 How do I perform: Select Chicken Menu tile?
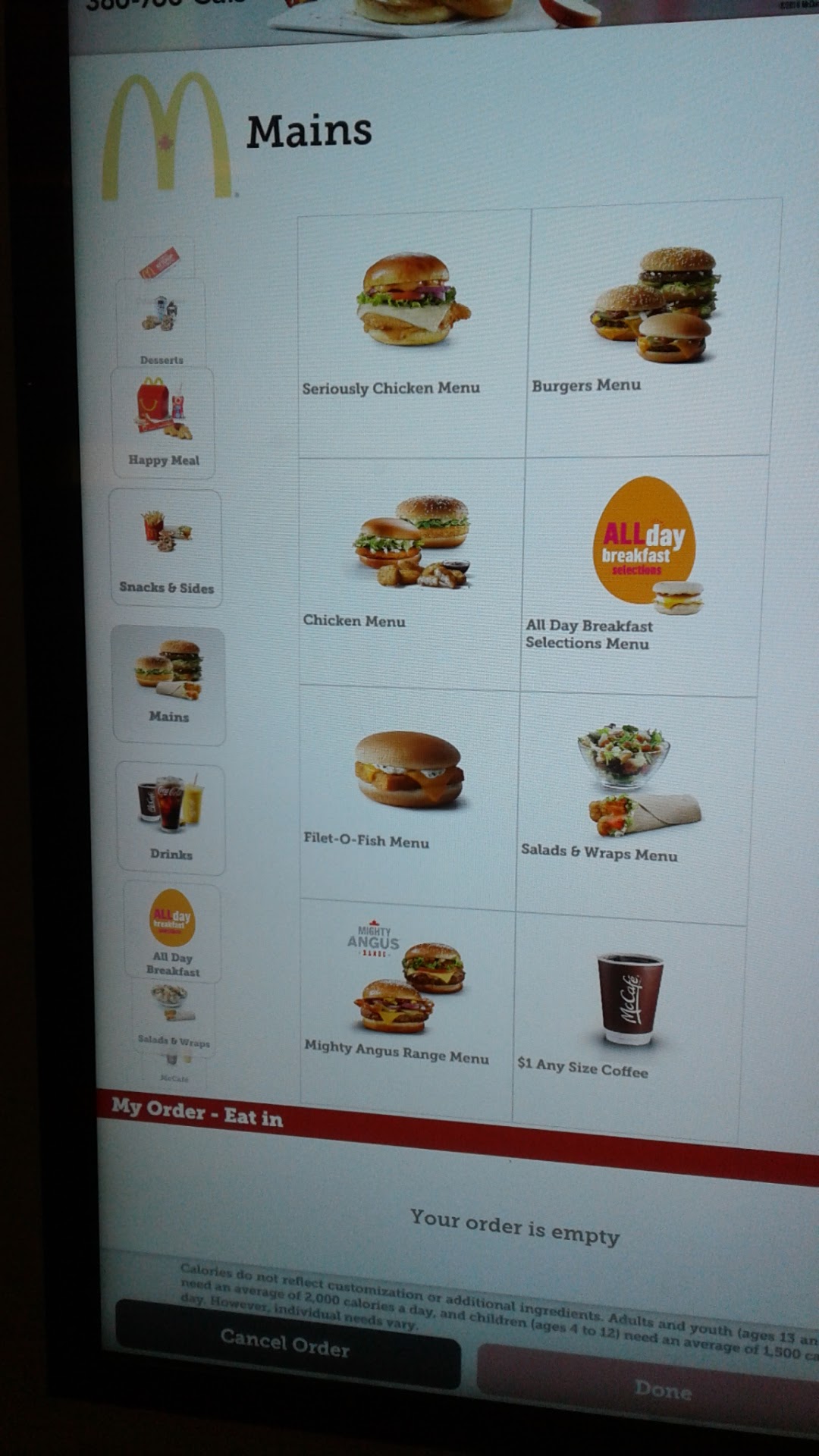pos(411,570)
